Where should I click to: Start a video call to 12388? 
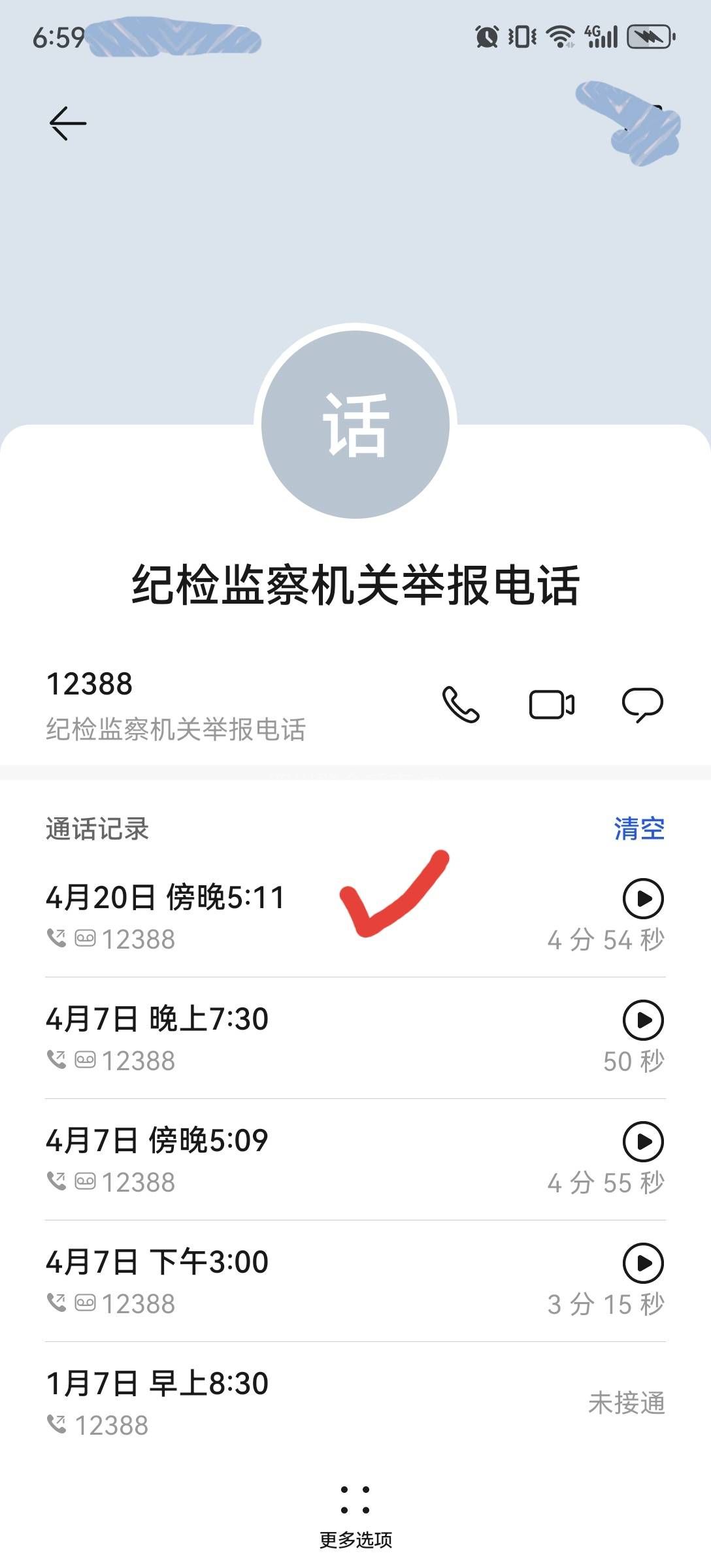pyautogui.click(x=552, y=704)
